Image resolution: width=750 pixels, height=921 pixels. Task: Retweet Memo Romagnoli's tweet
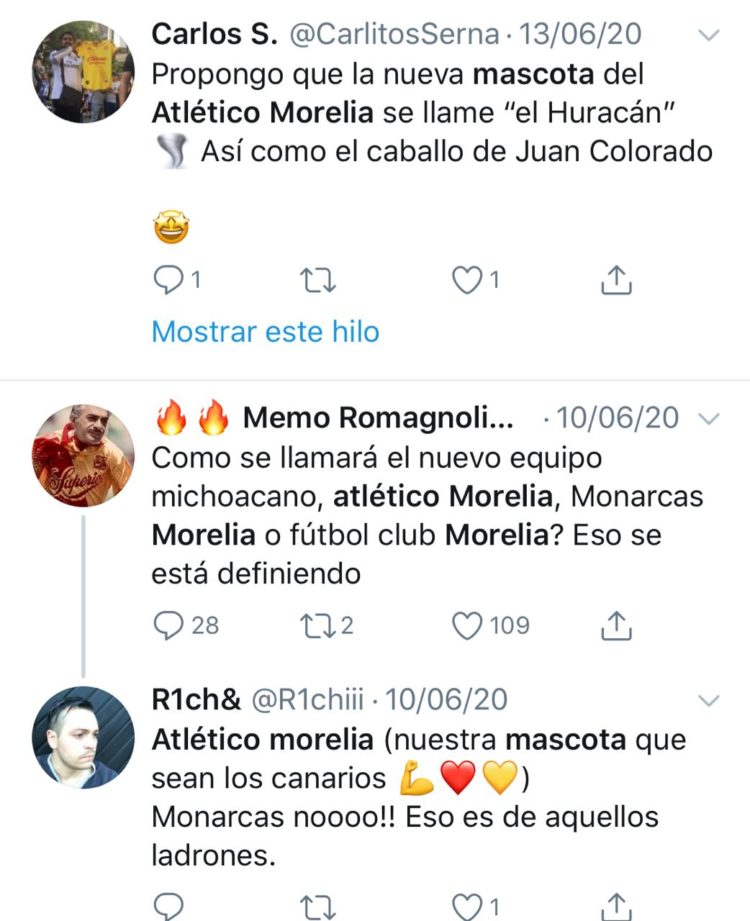pos(316,626)
